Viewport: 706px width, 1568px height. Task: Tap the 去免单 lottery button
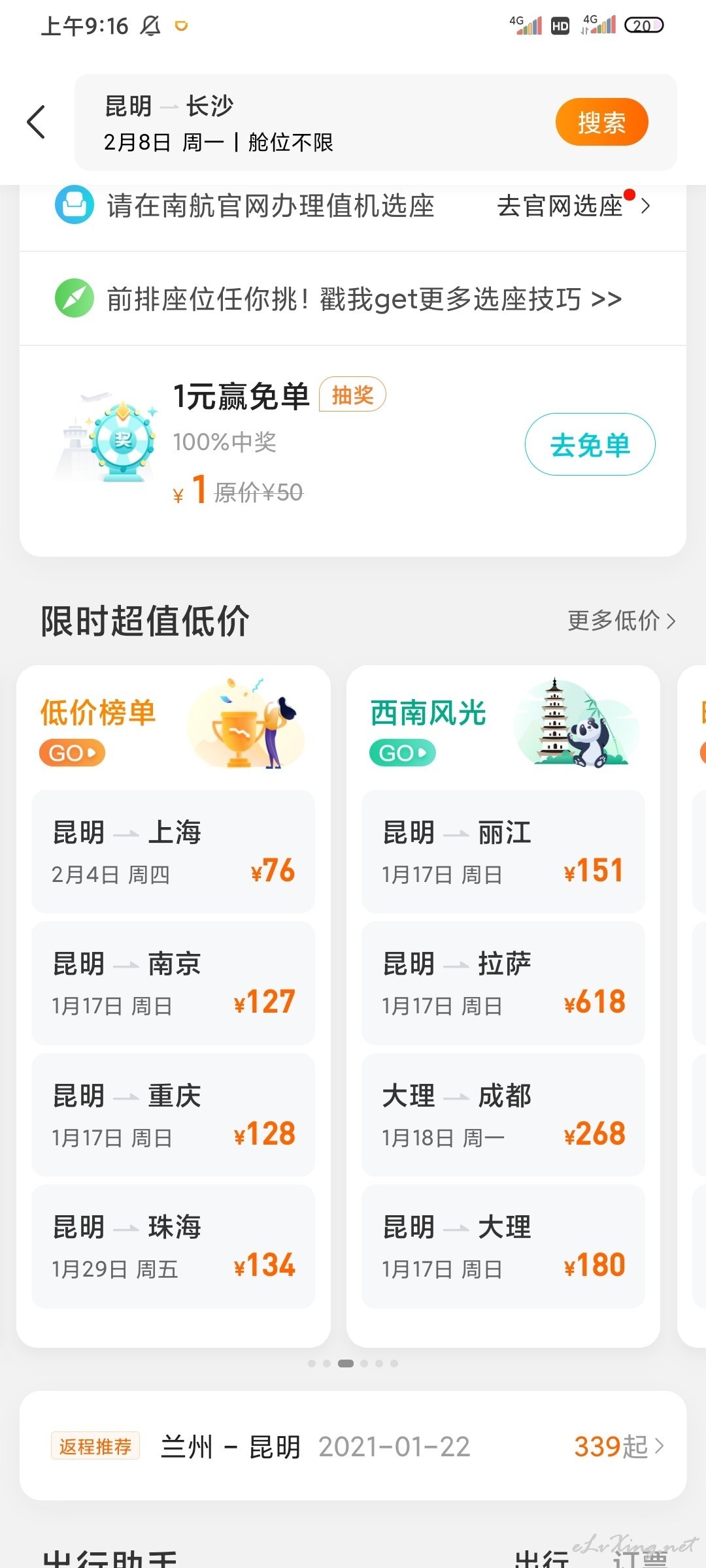pos(590,444)
